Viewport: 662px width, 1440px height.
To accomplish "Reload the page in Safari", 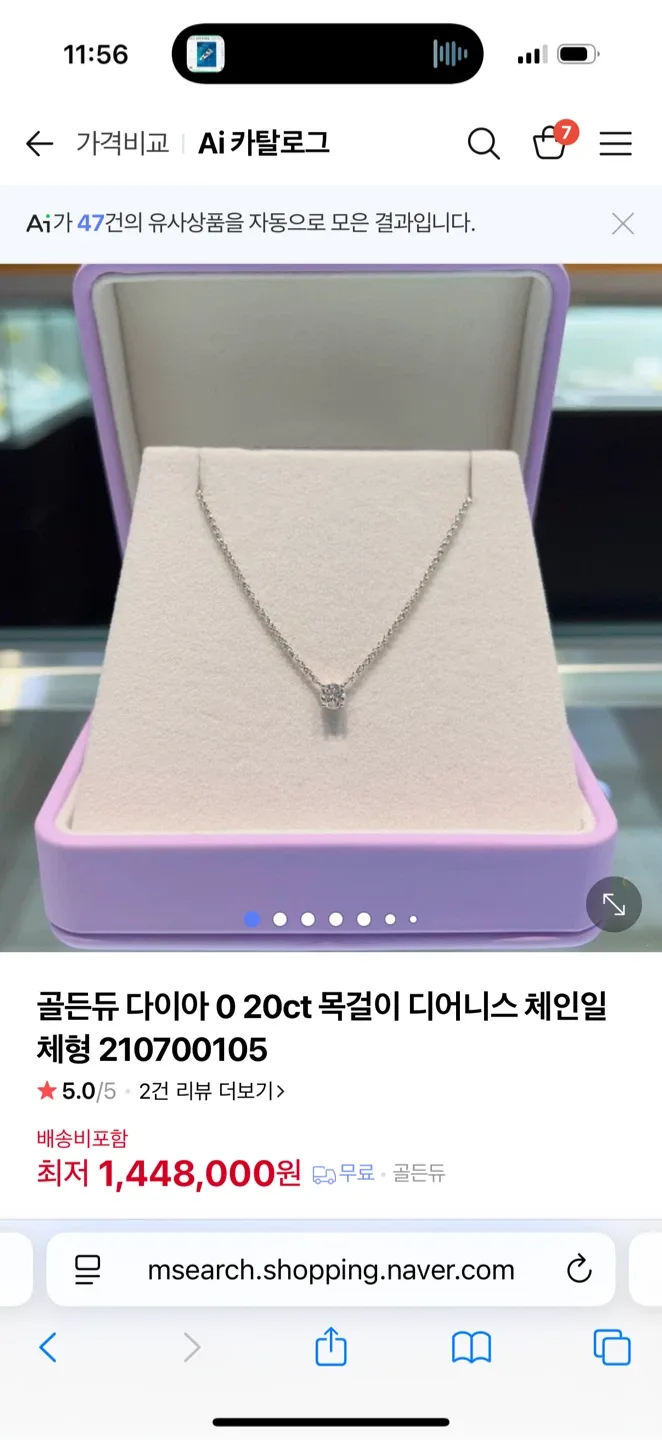I will pyautogui.click(x=579, y=1270).
